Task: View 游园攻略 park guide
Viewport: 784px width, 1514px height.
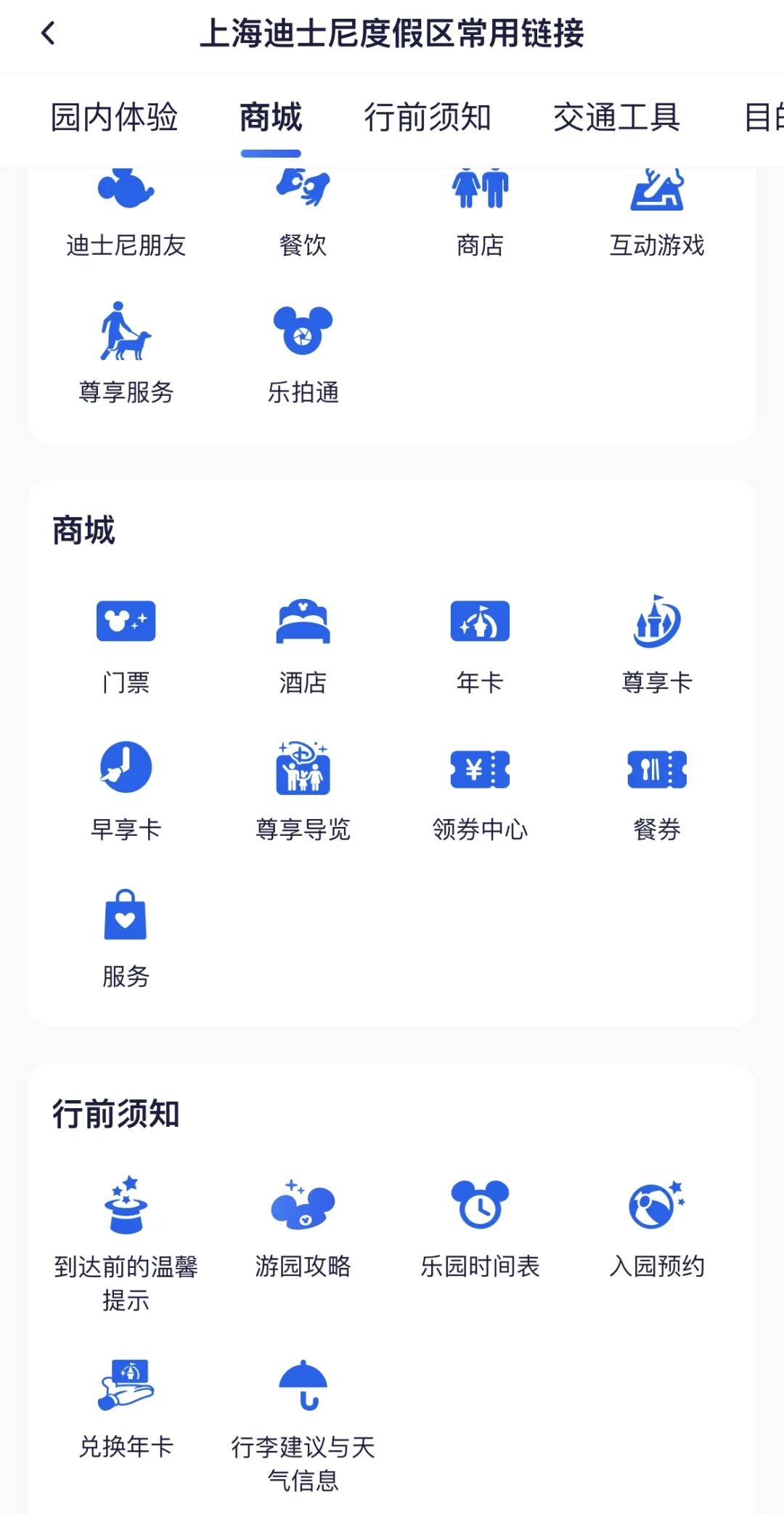Action: [303, 1227]
